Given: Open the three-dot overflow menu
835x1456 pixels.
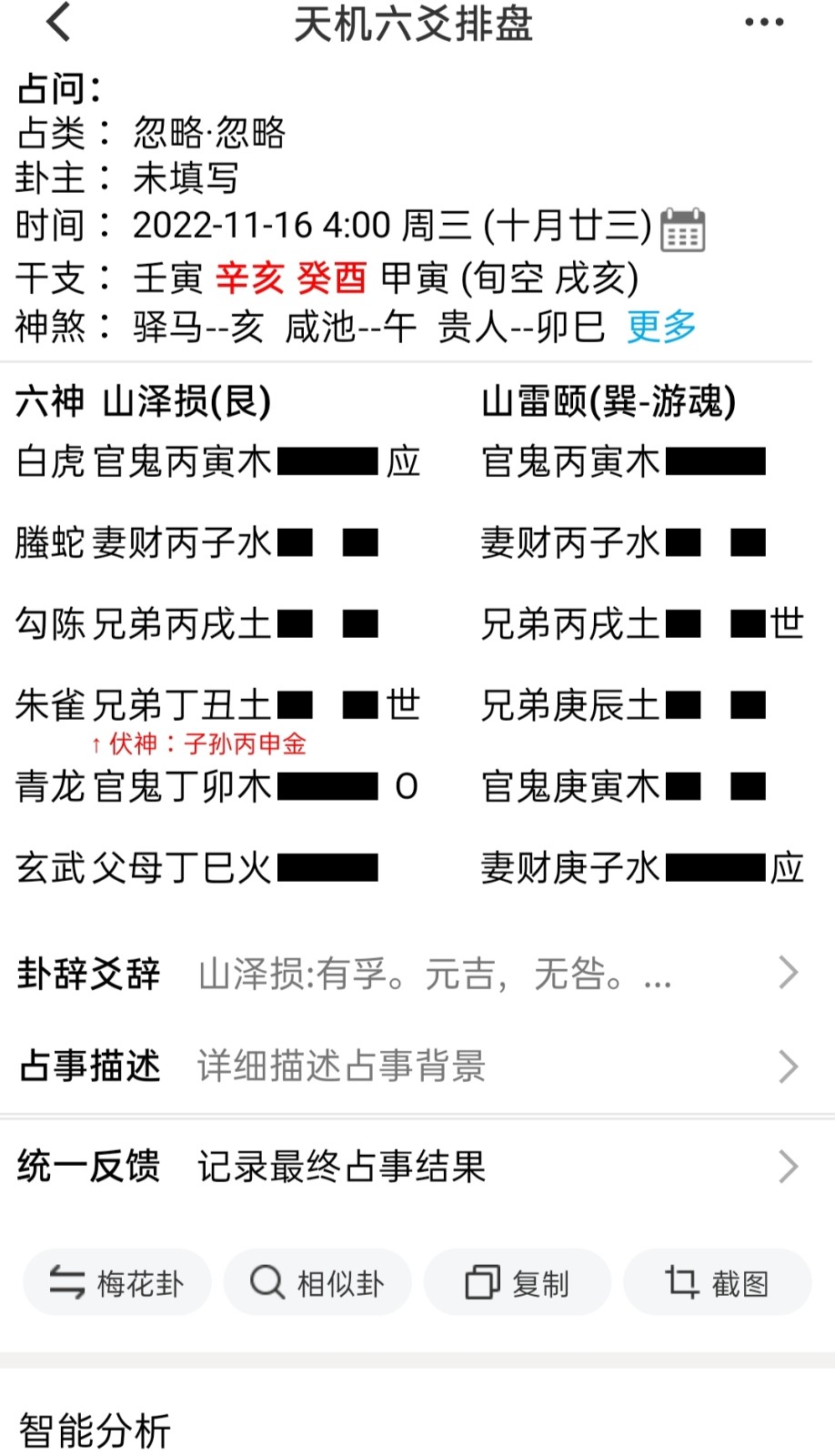Looking at the screenshot, I should (x=763, y=22).
